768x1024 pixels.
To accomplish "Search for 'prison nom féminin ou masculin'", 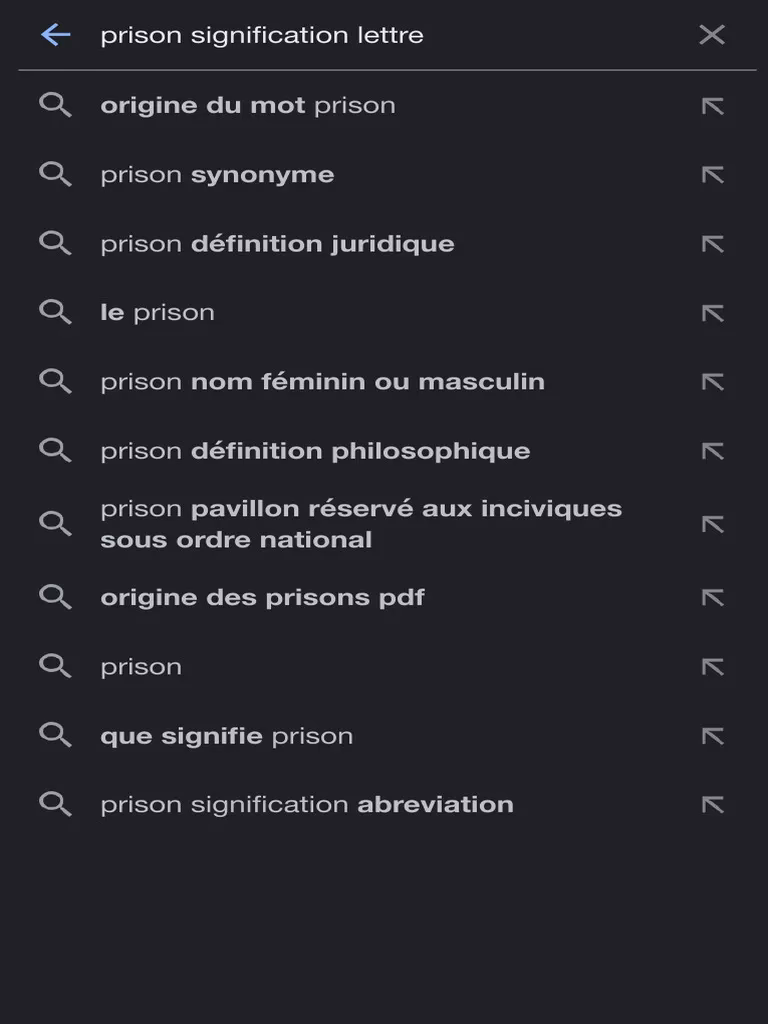I will [x=323, y=381].
